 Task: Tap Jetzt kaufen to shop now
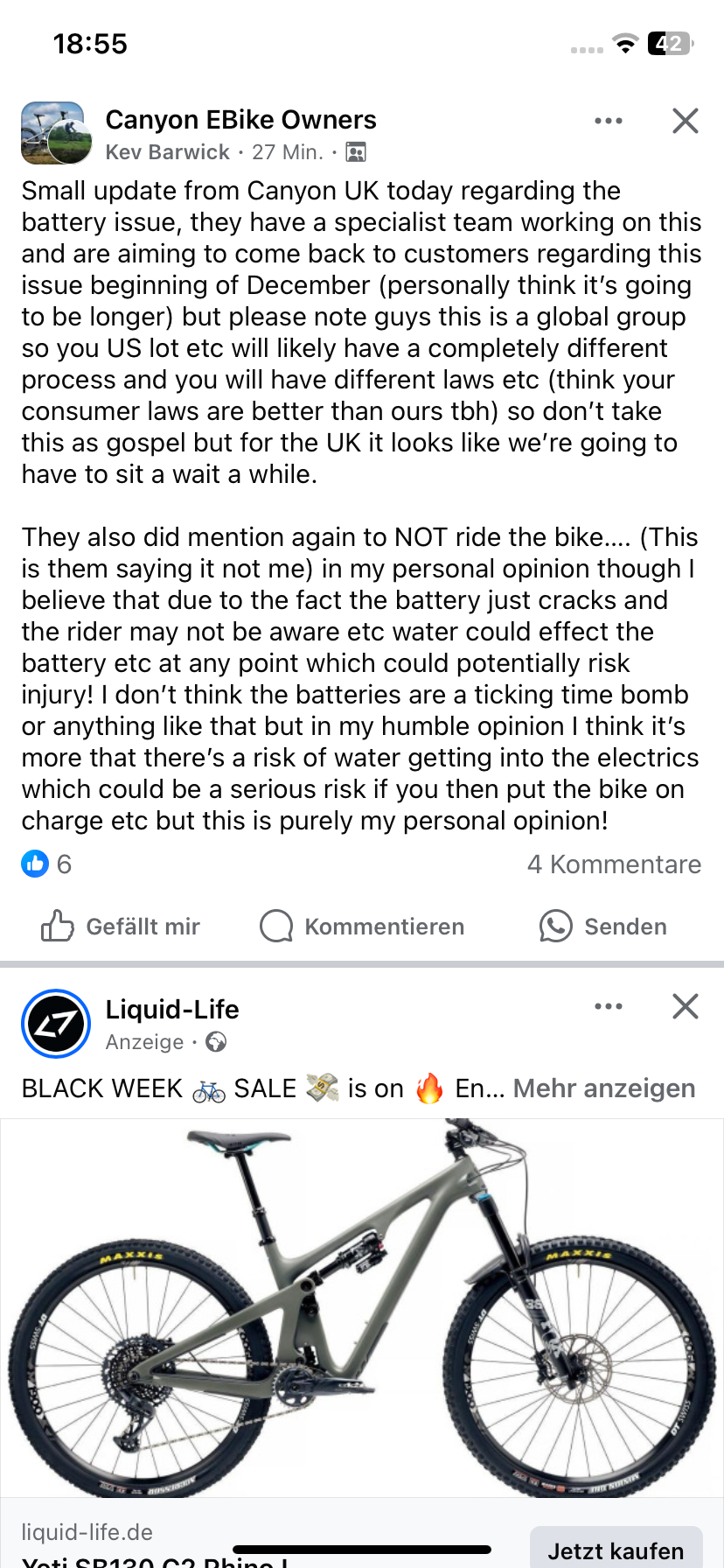(616, 1549)
